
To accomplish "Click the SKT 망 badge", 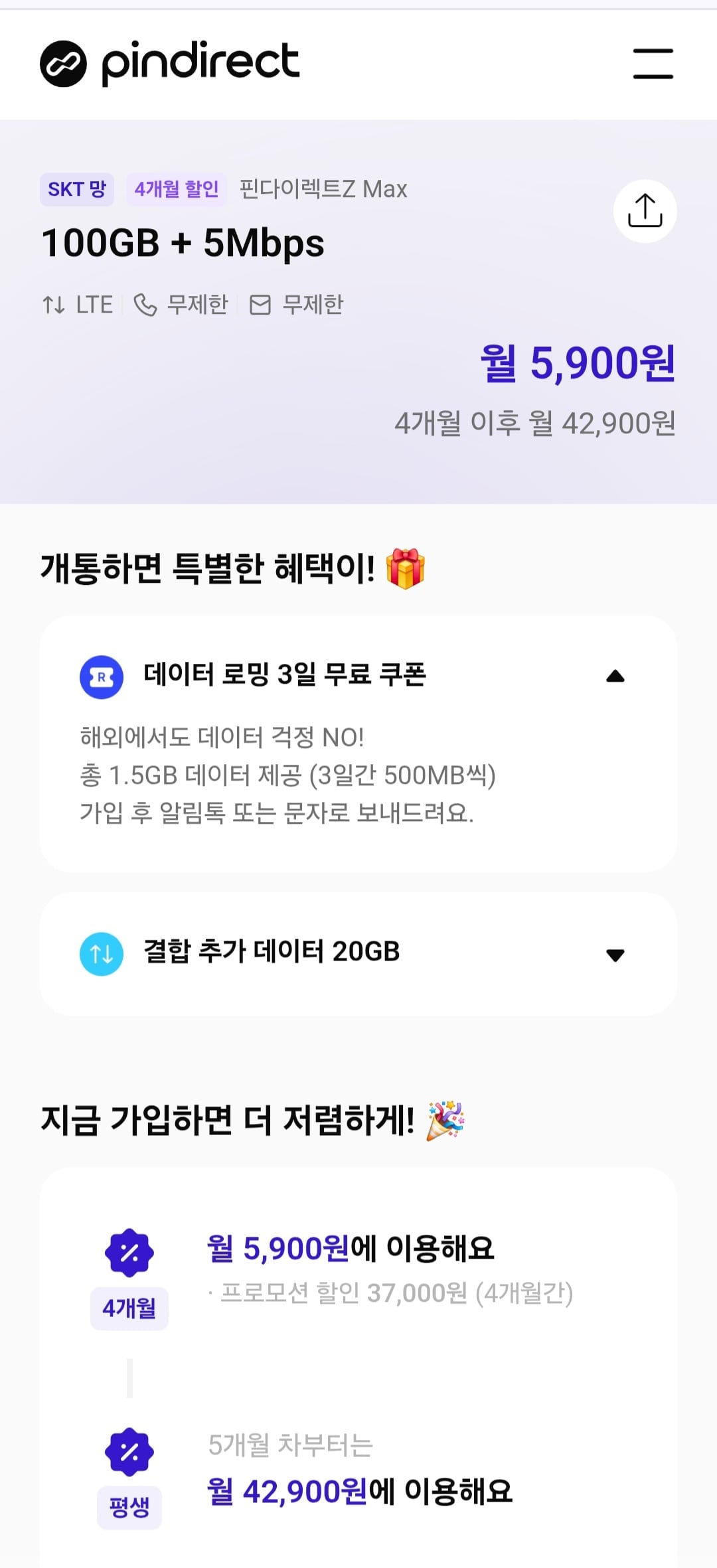I will (76, 189).
